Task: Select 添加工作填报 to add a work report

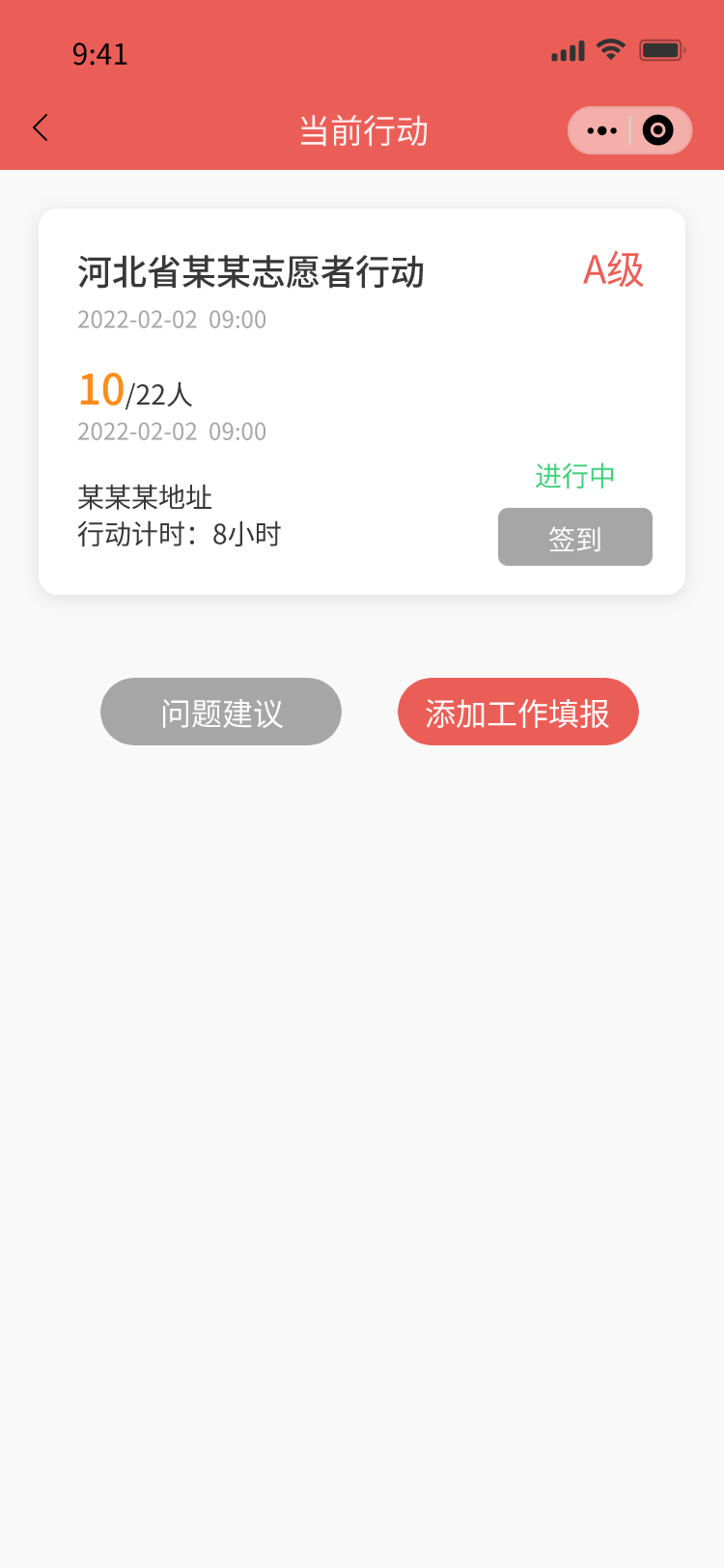Action: coord(518,712)
